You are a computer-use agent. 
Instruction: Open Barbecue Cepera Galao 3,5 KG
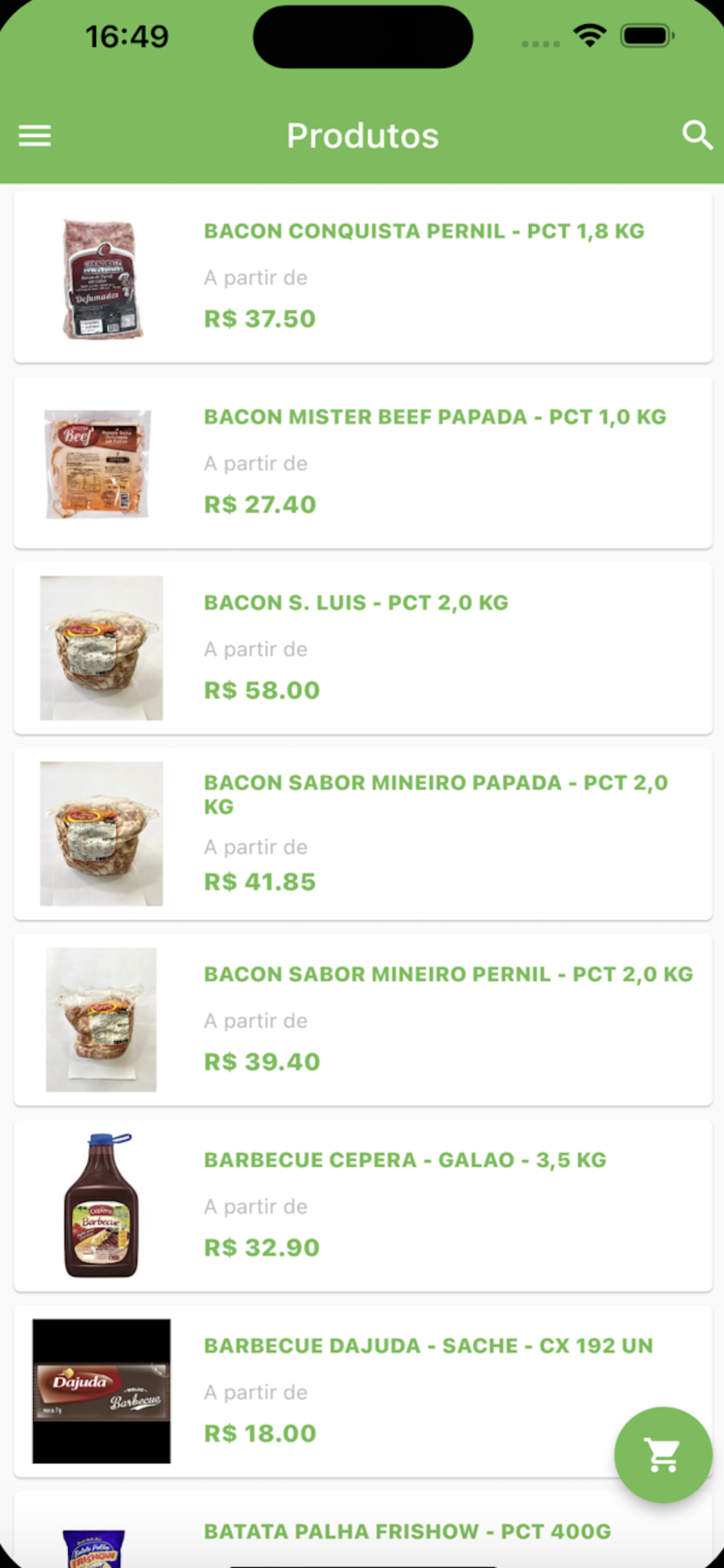pyautogui.click(x=363, y=1206)
